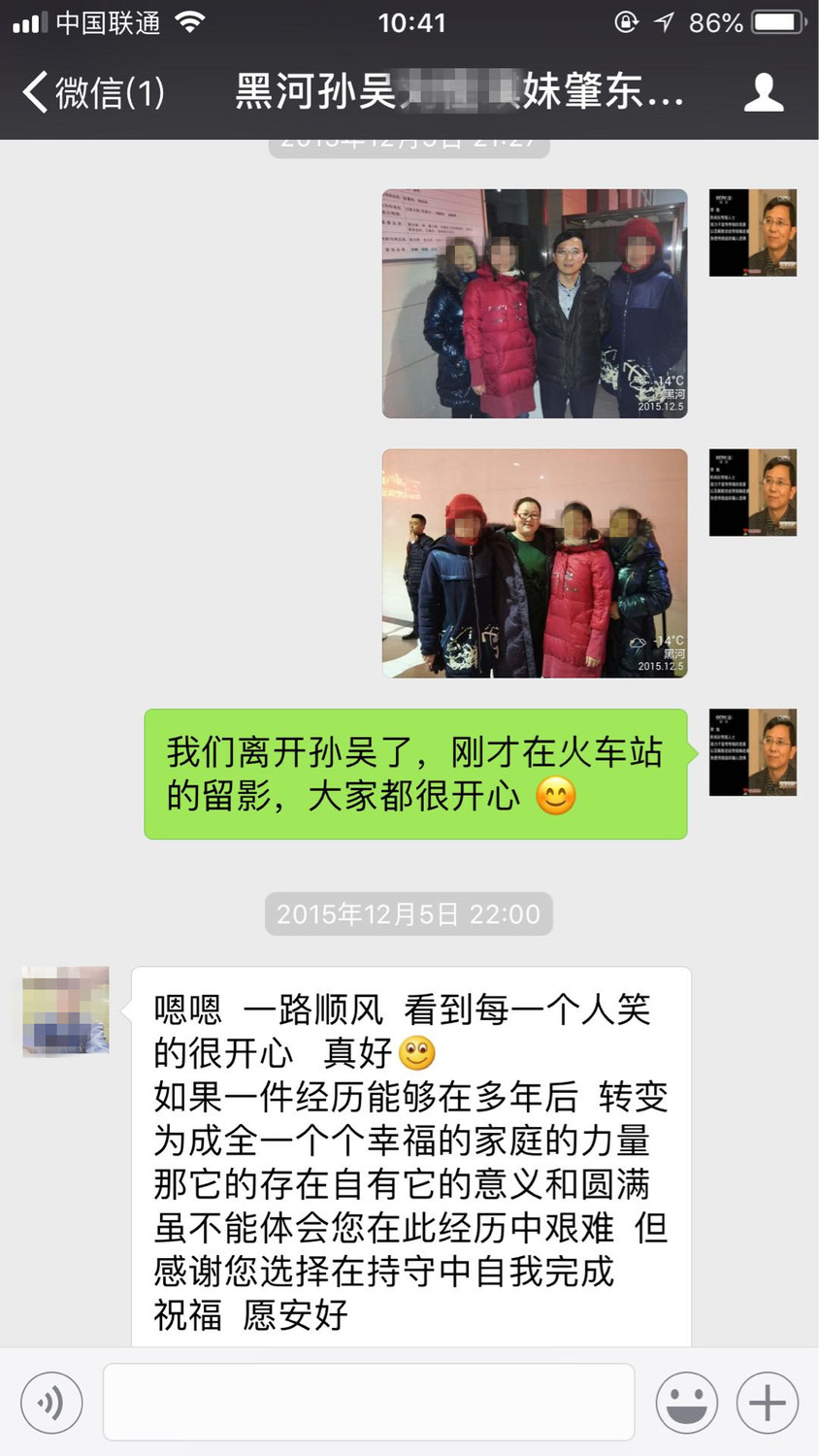Open the first train station group photo

pyautogui.click(x=535, y=301)
